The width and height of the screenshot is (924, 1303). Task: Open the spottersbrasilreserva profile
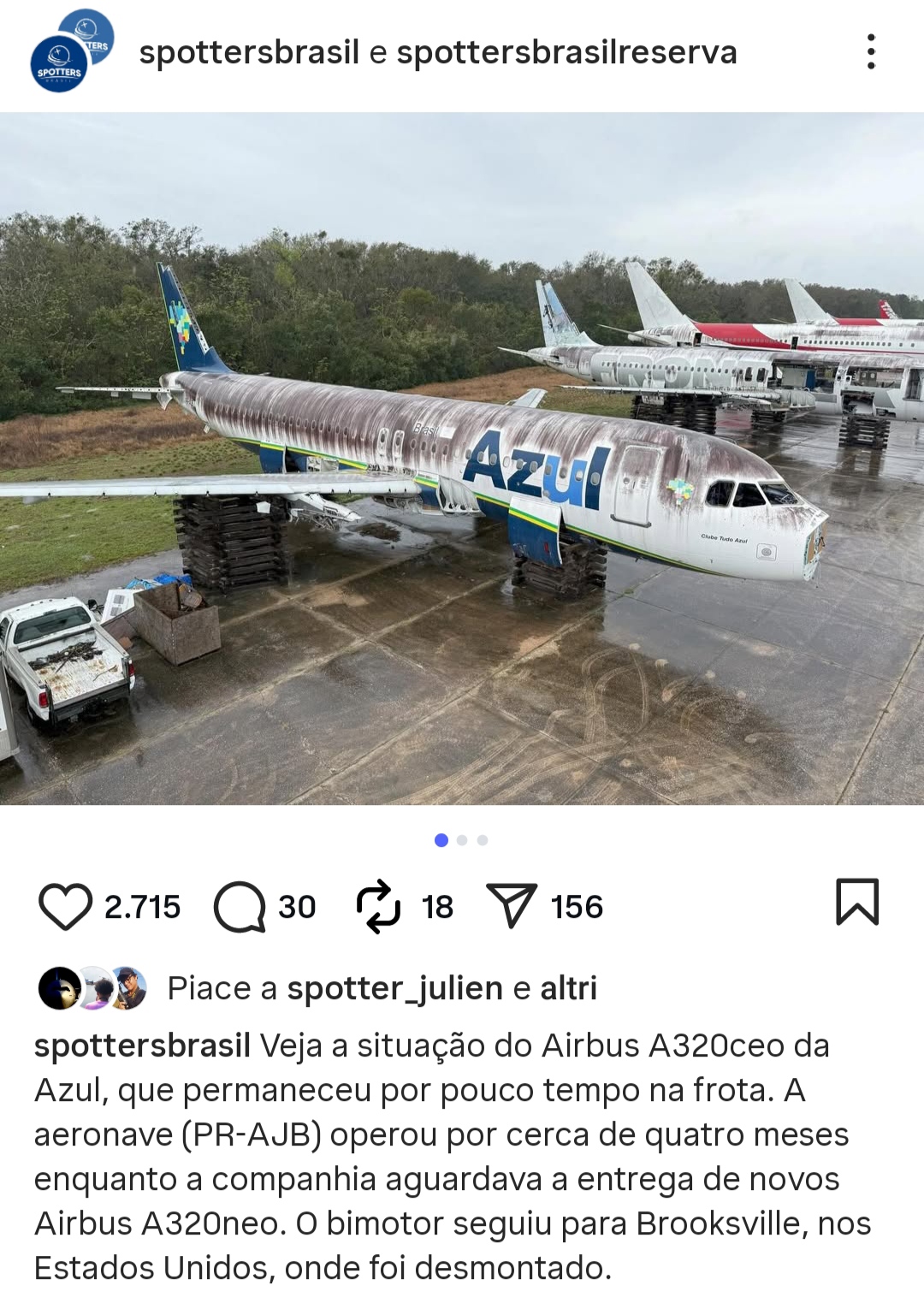point(566,52)
